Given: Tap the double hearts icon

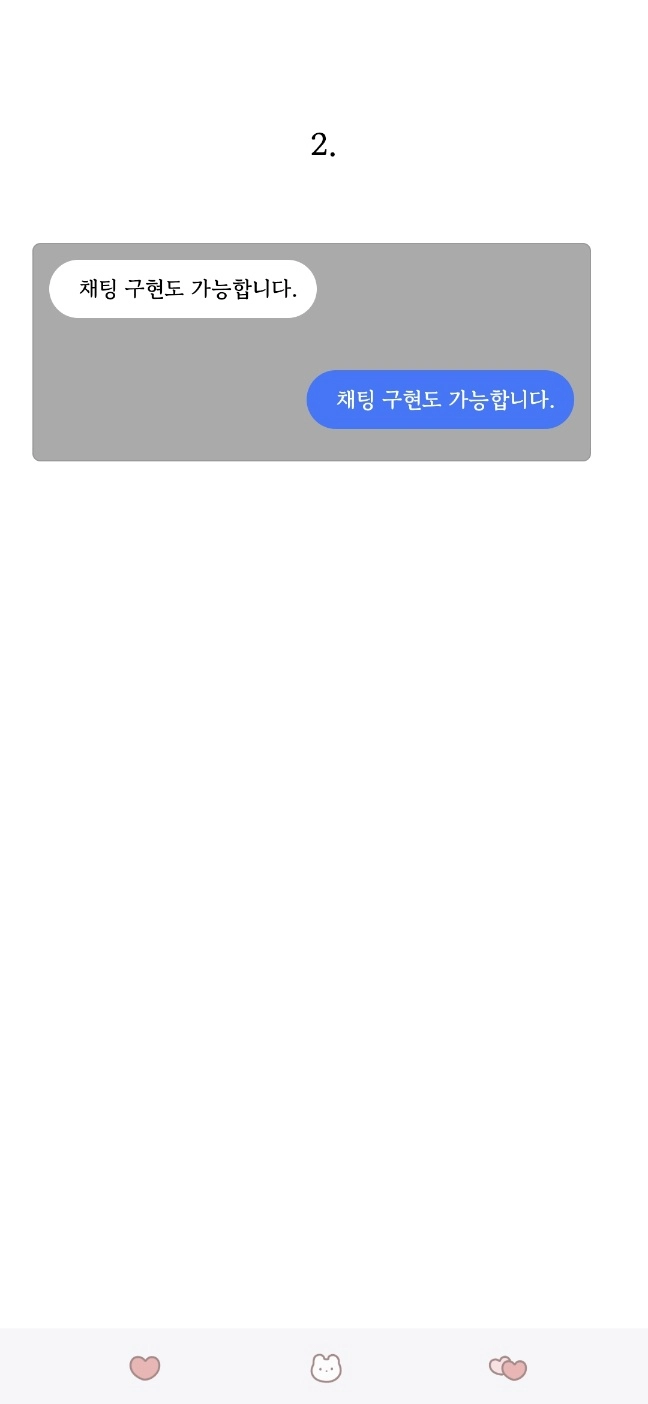Looking at the screenshot, I should pos(507,1367).
